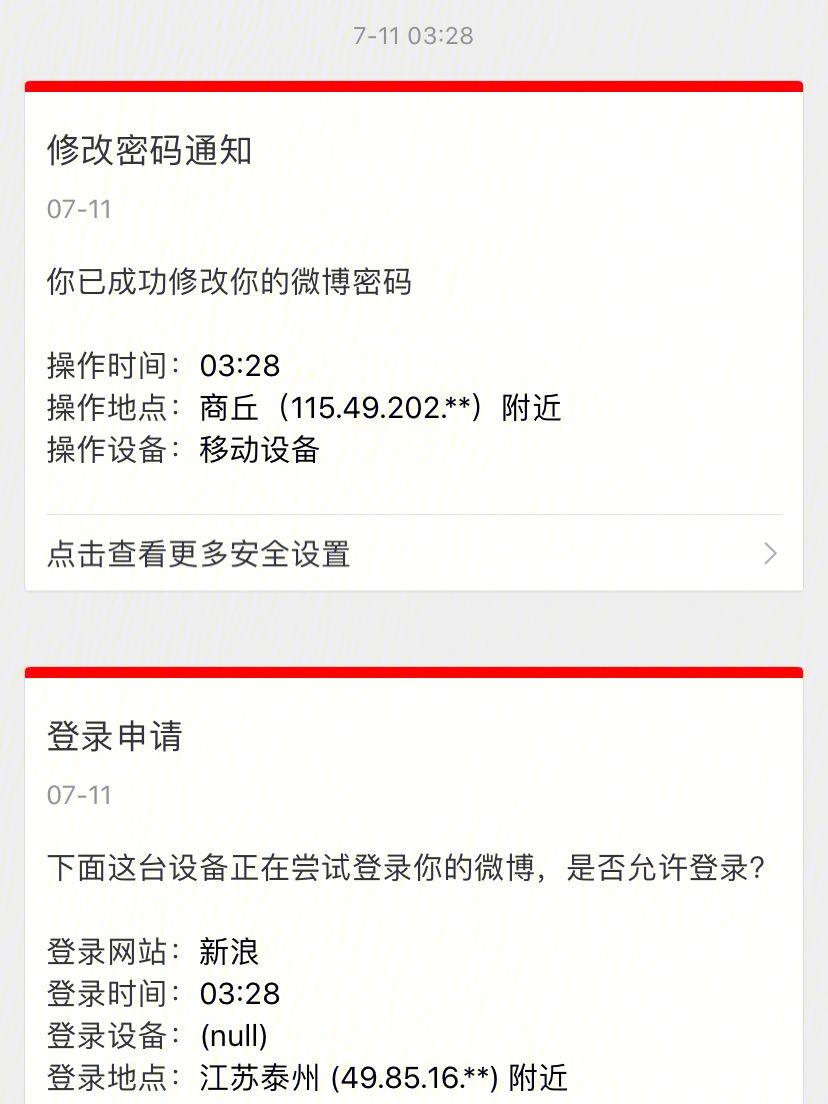Open 点击查看更多安全设置 link
This screenshot has height=1104, width=828.
click(198, 553)
